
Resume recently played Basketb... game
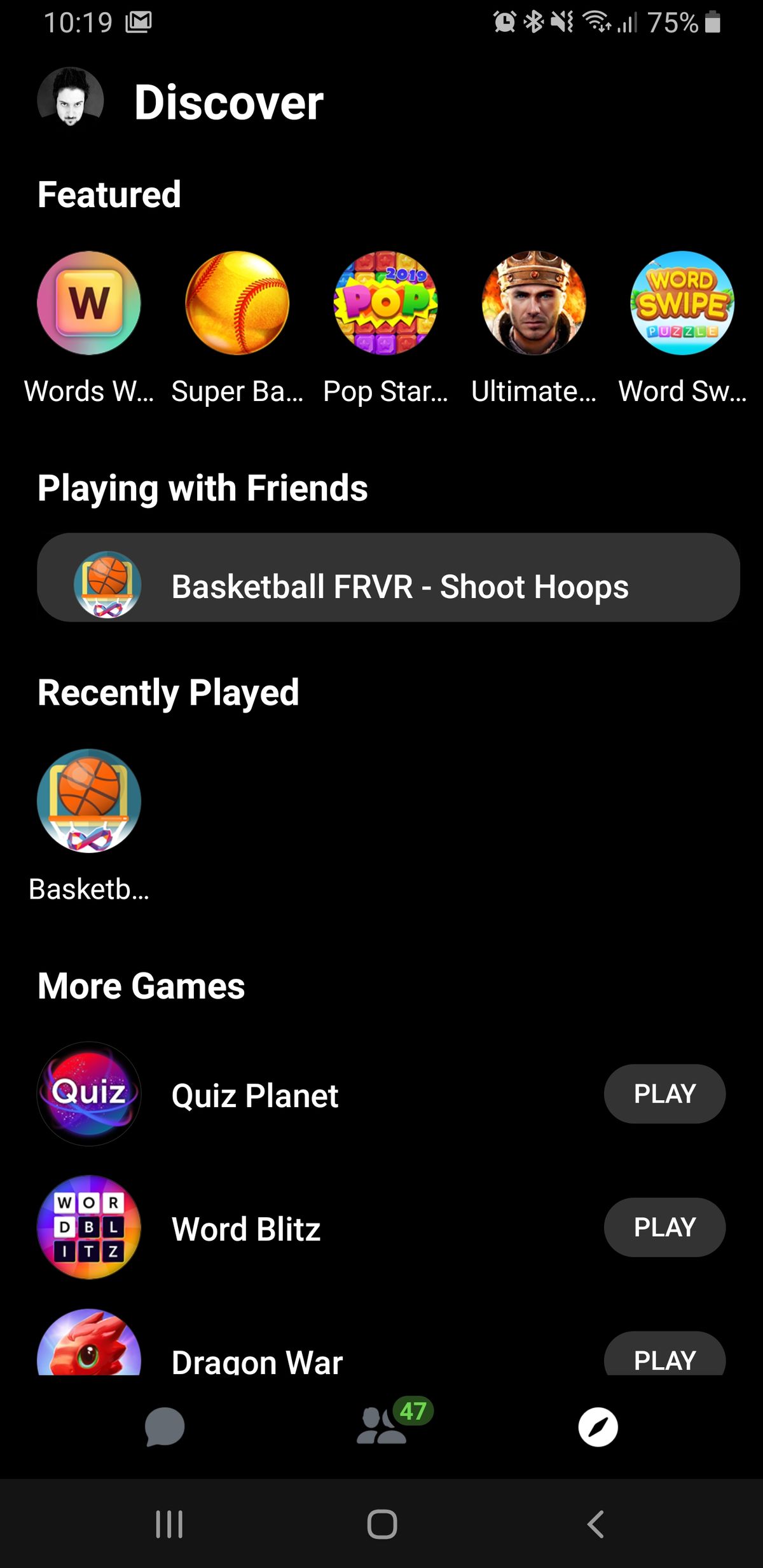[89, 801]
